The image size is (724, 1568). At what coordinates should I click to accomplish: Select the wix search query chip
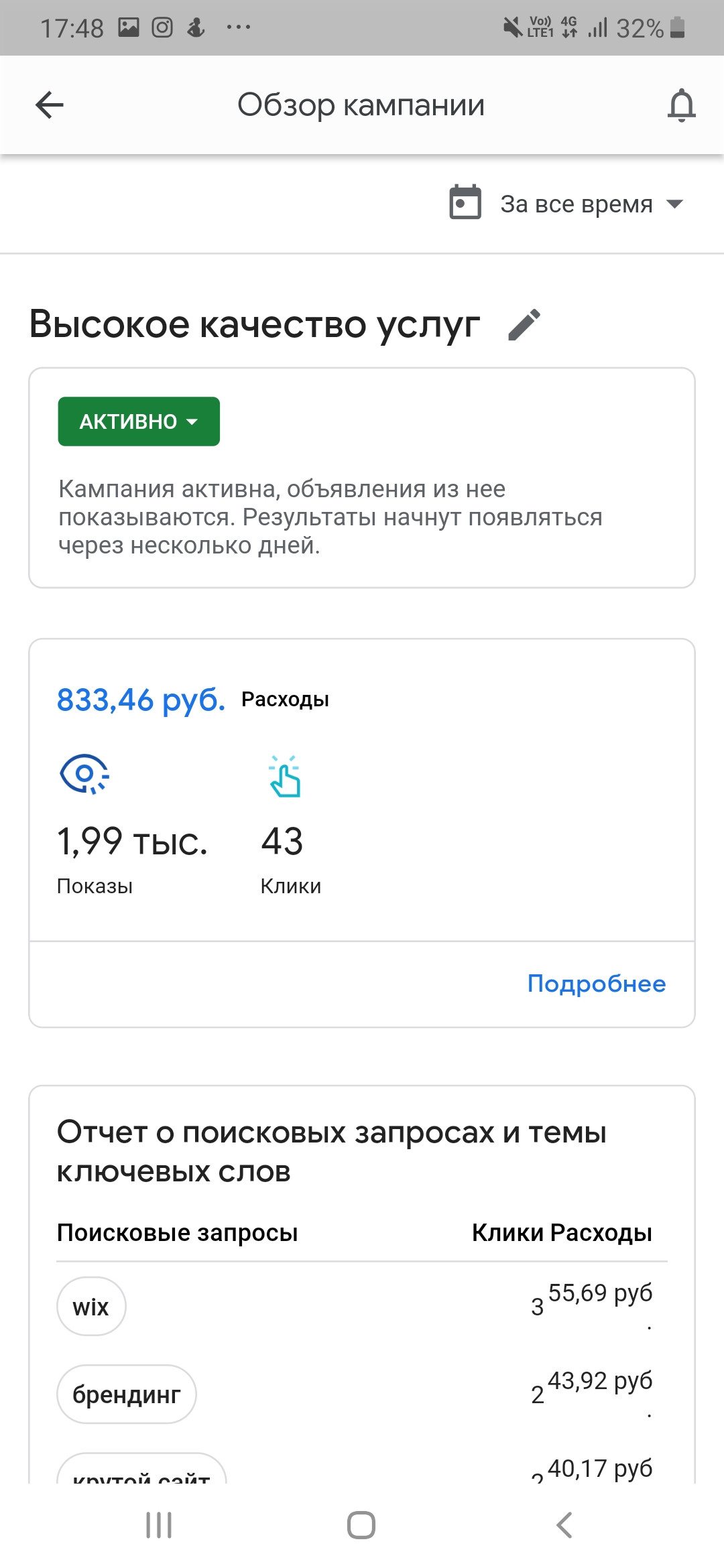91,1307
